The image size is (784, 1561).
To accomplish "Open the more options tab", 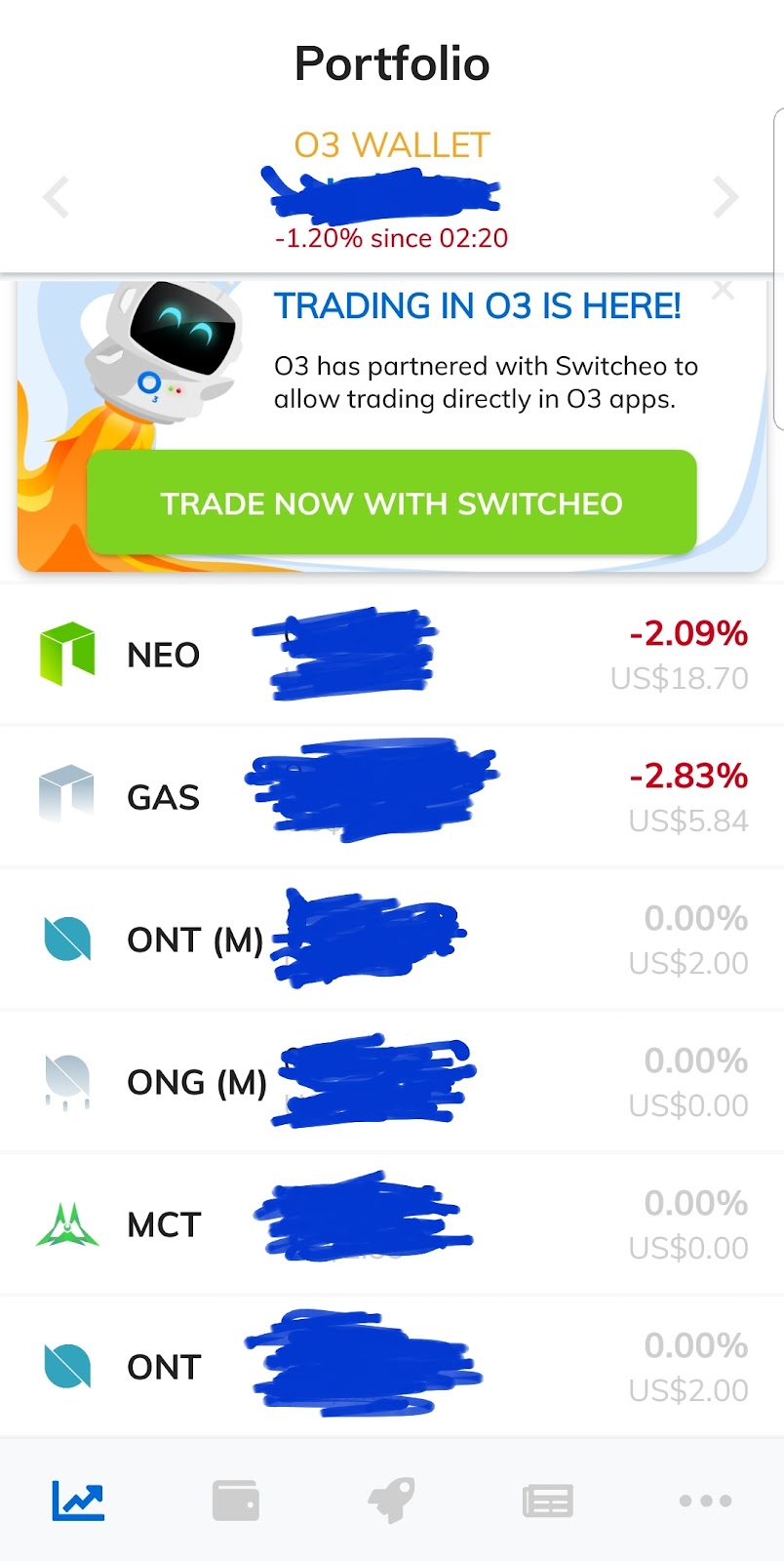I will 705,1501.
